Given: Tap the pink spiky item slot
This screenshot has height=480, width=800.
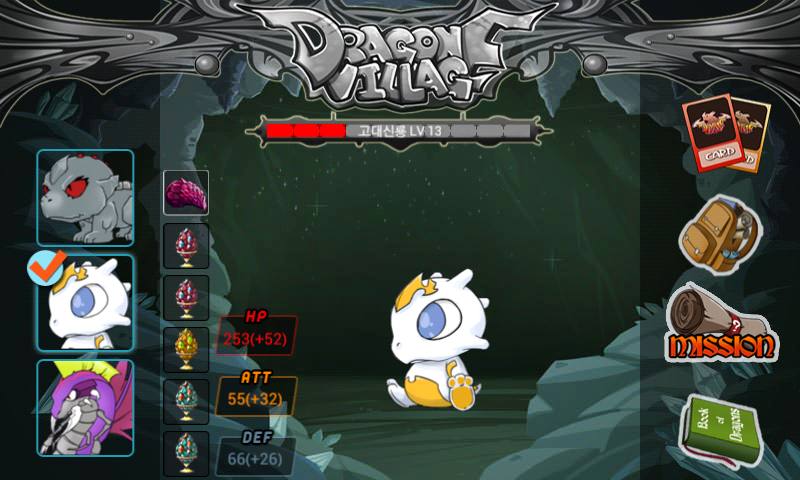Looking at the screenshot, I should 186,192.
